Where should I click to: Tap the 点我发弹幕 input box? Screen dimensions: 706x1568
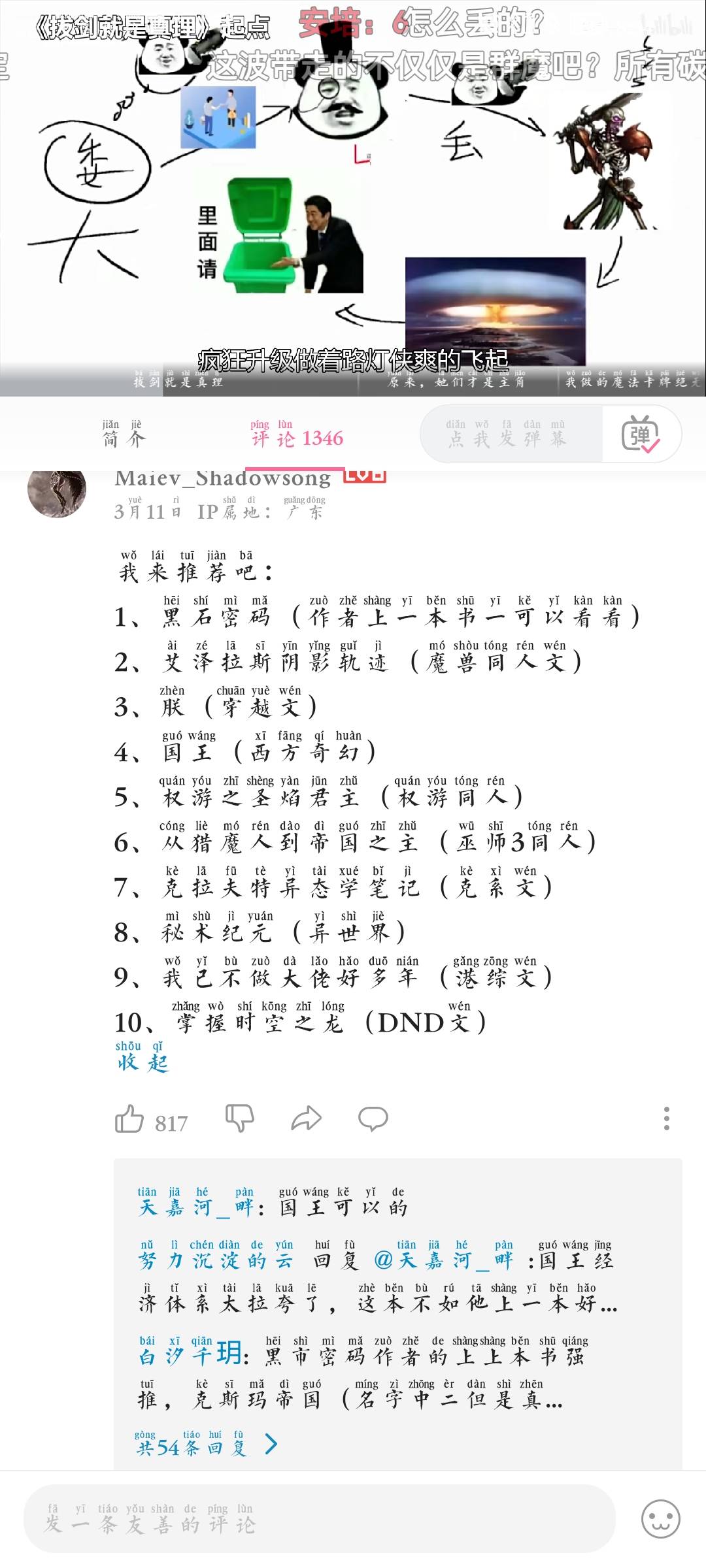point(511,434)
